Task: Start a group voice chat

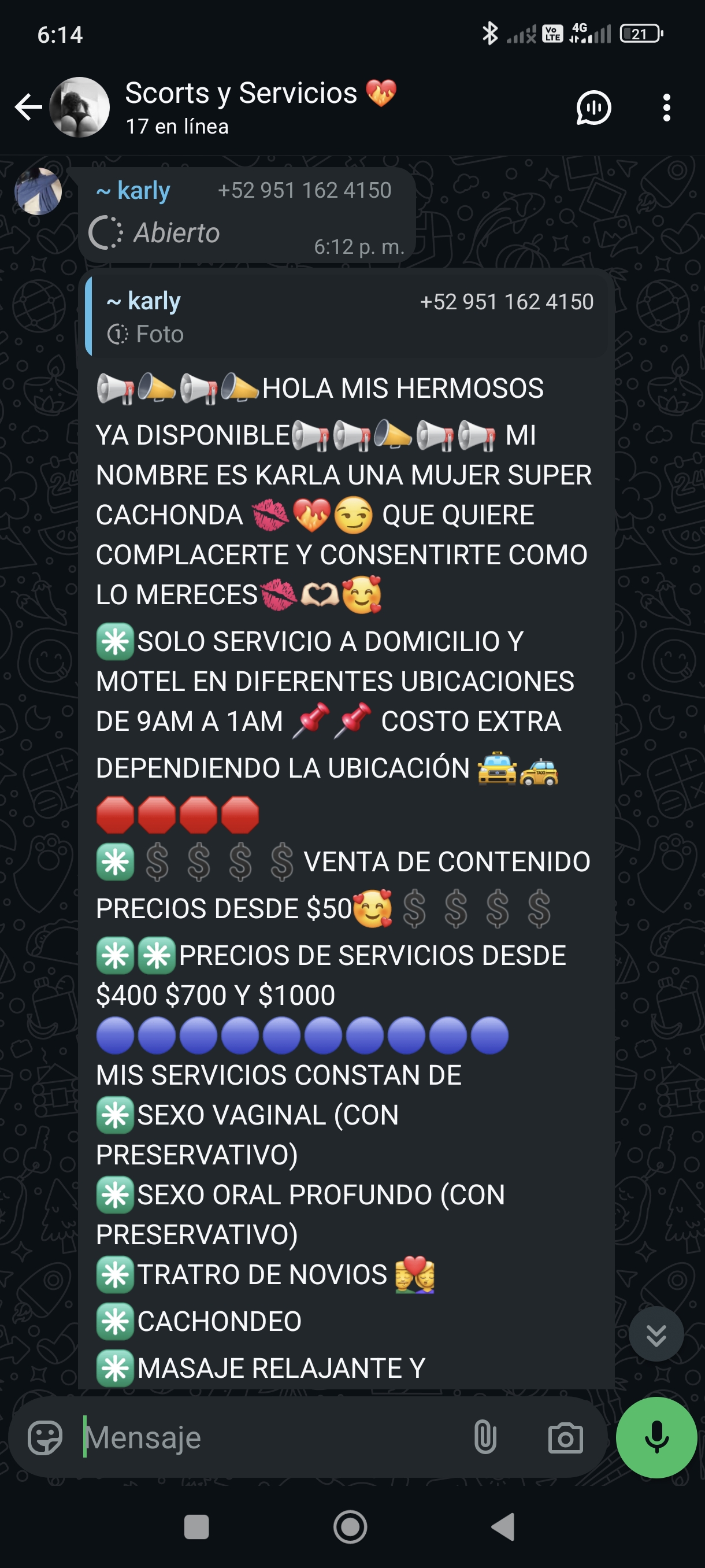Action: 593,108
